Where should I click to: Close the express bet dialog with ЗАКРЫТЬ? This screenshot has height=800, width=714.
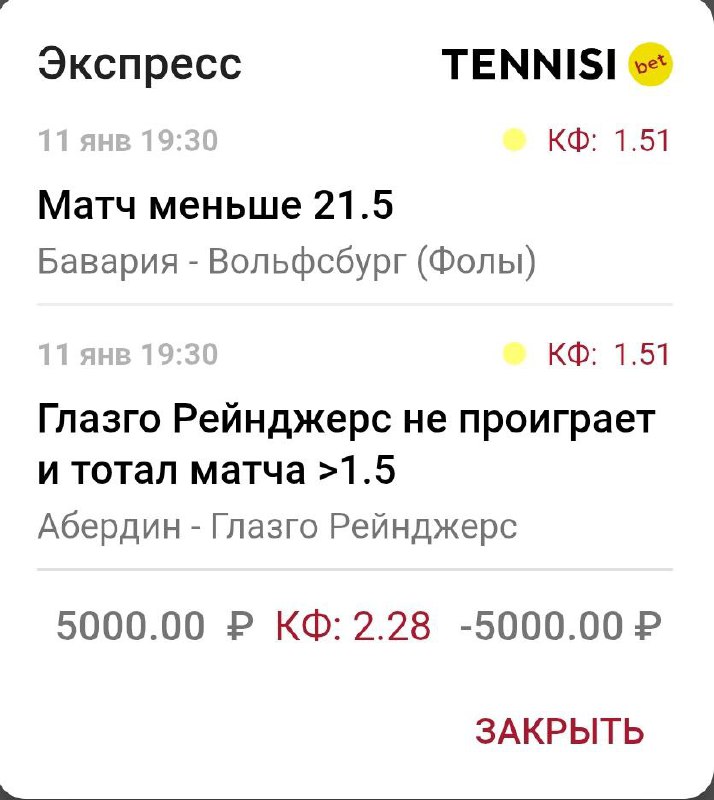pos(559,731)
